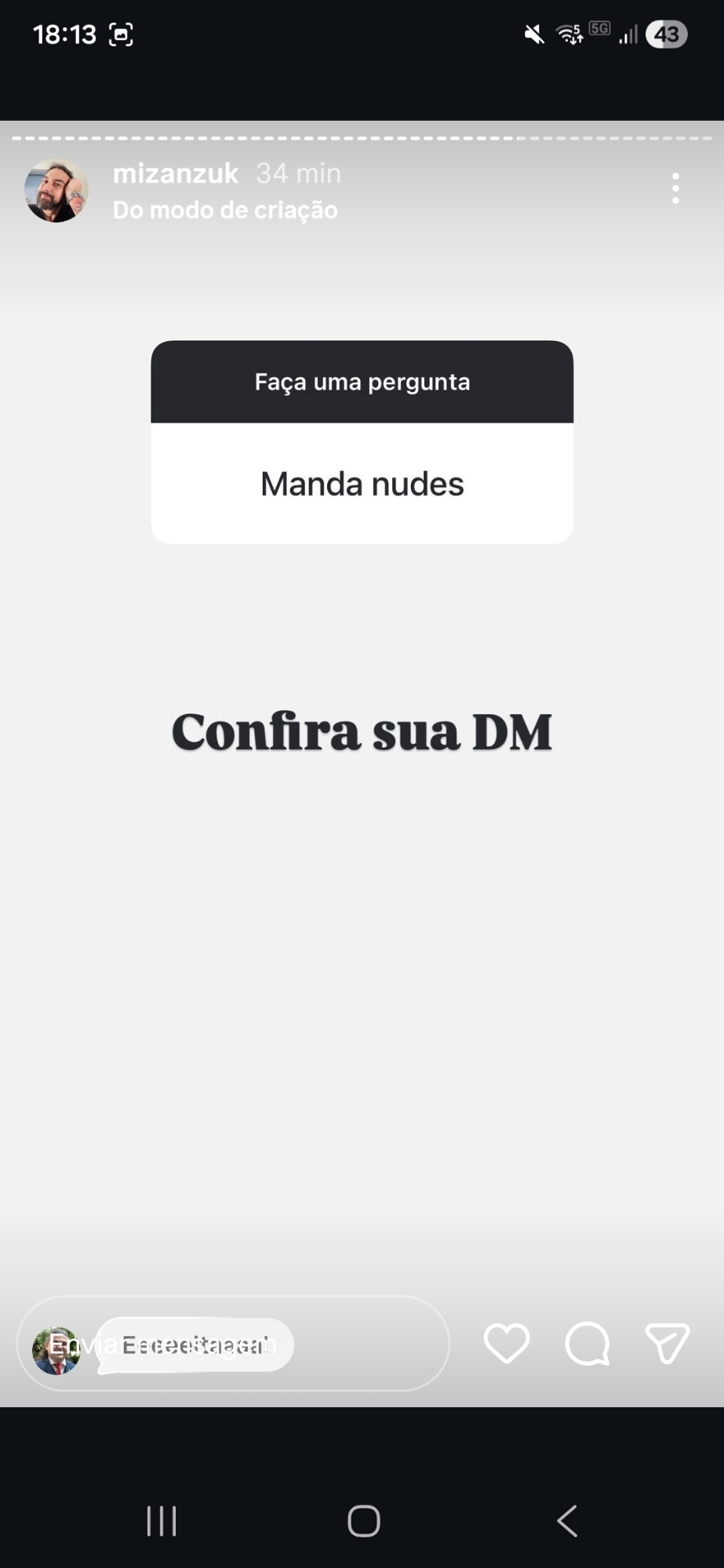Screen dimensions: 724x1568
Task: Go back using the system back button
Action: (567, 1521)
